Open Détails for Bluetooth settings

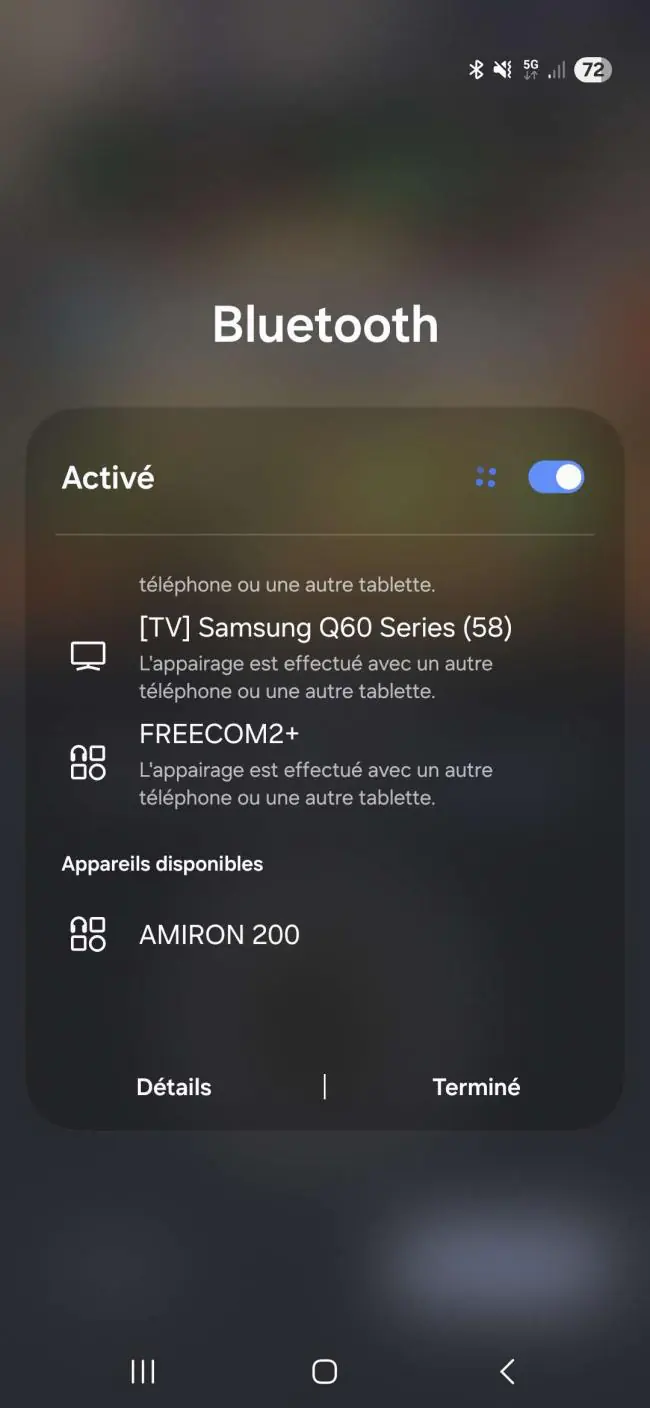click(x=174, y=1087)
